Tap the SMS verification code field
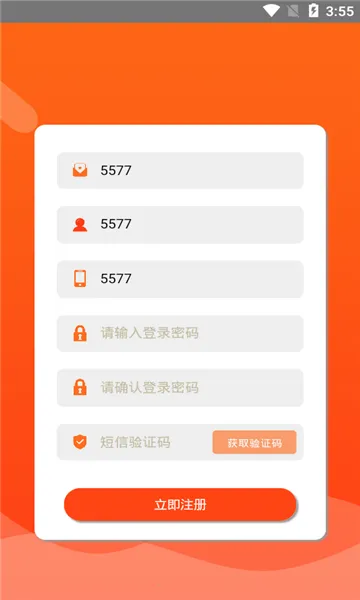This screenshot has width=360, height=600. [134, 442]
